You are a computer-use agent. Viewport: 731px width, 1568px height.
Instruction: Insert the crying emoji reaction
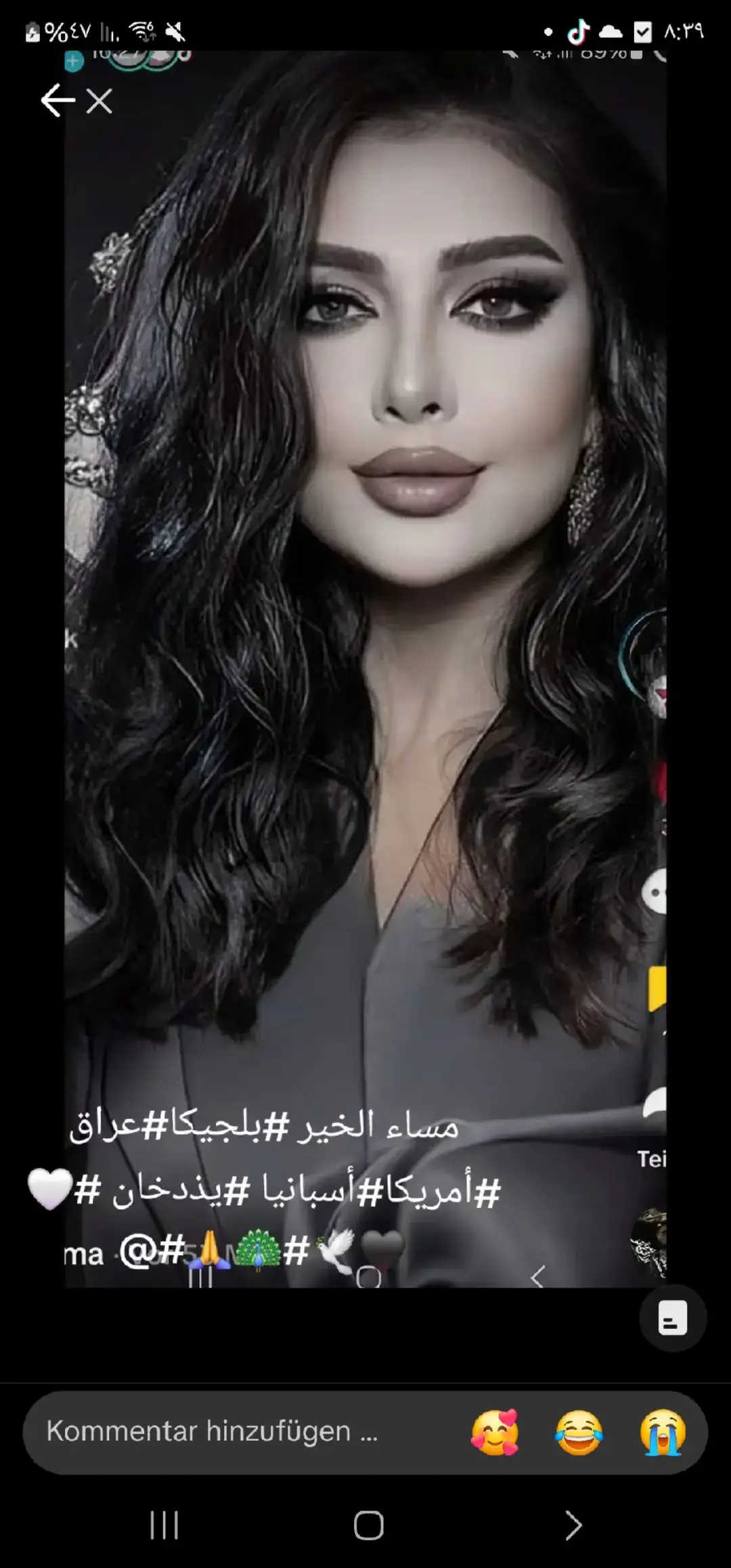[x=663, y=1433]
